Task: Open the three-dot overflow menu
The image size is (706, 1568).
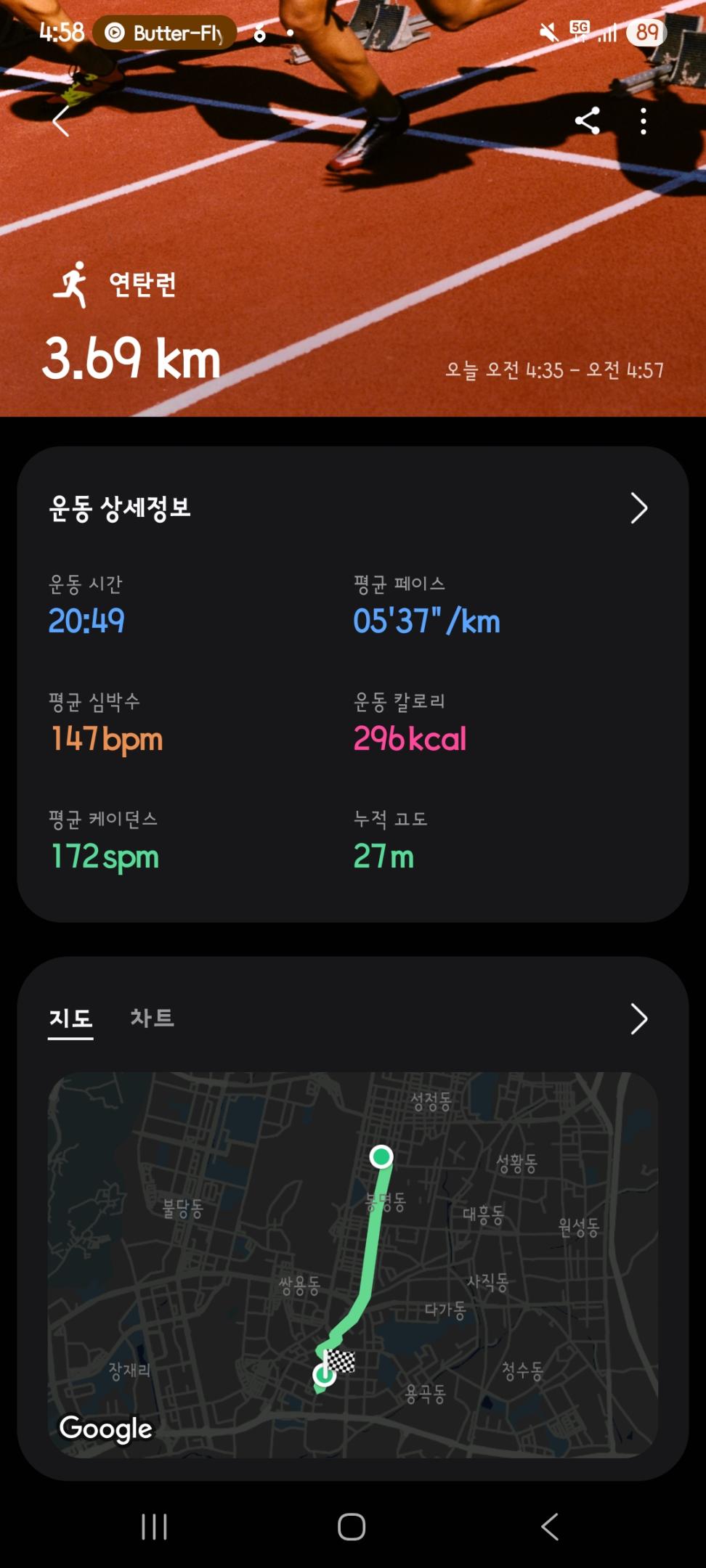Action: coord(643,121)
